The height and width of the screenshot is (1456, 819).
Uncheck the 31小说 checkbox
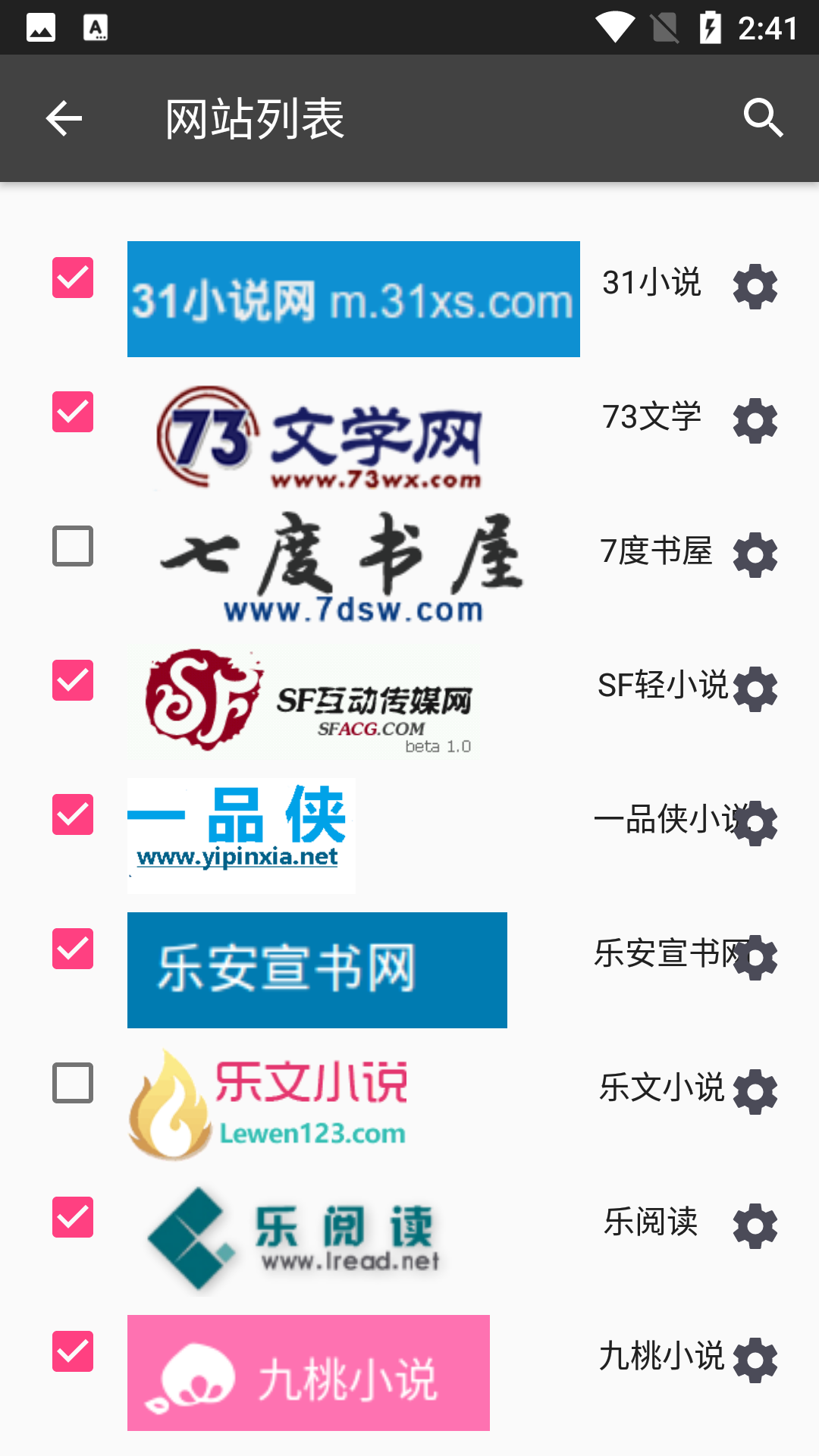point(73,278)
